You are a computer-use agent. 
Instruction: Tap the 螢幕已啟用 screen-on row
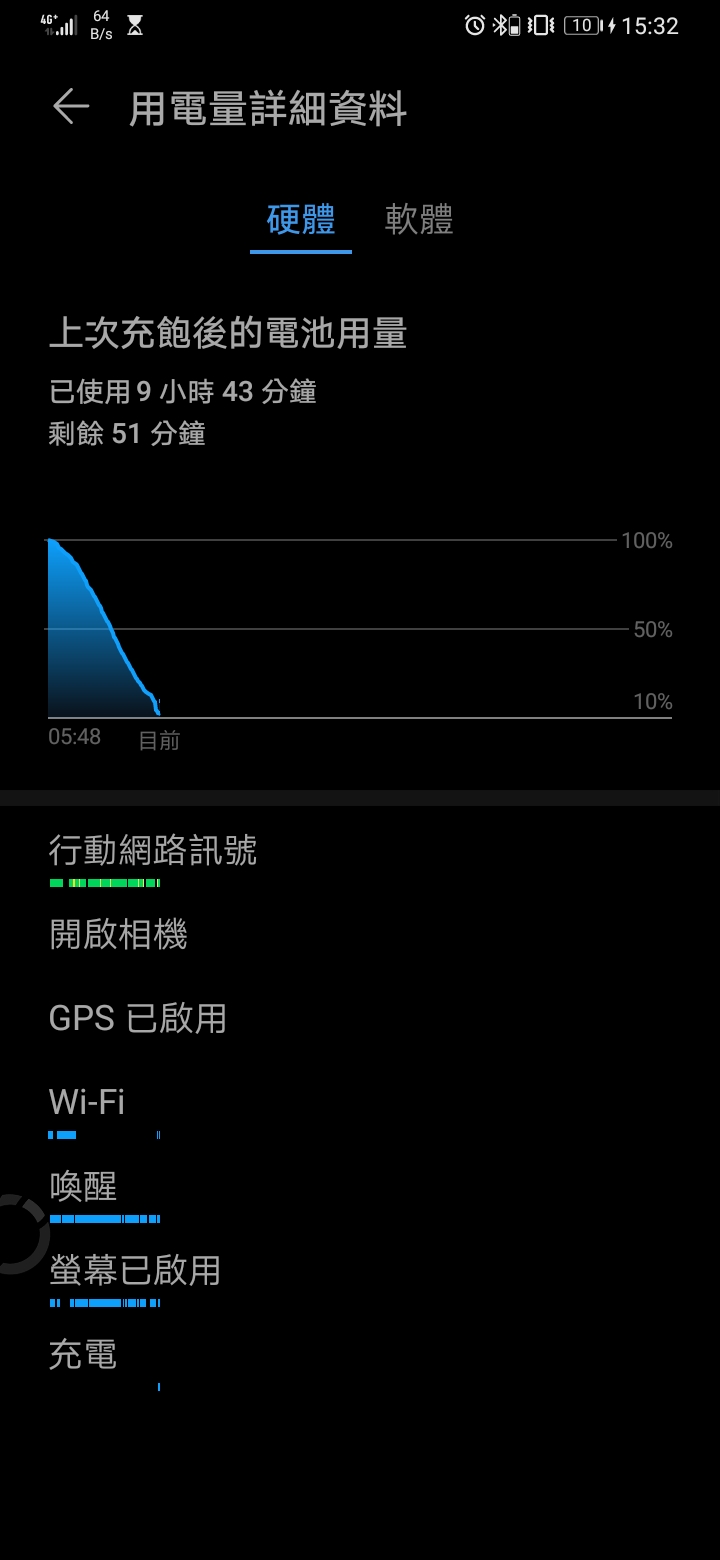(133, 1270)
